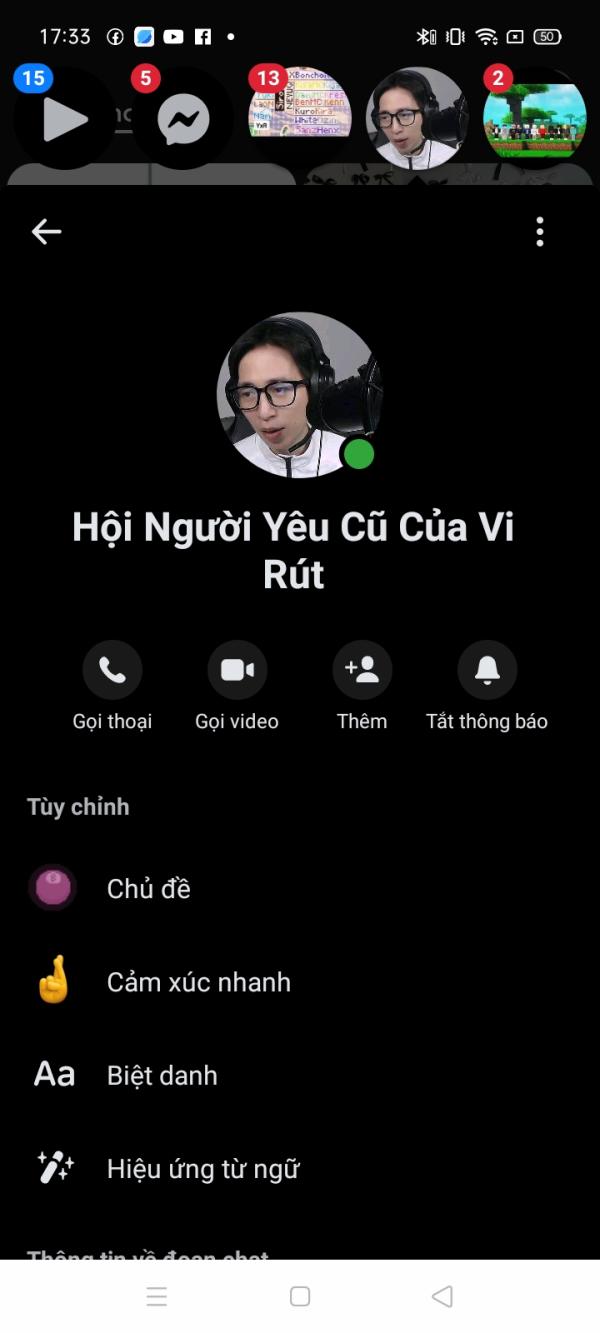This screenshot has width=600, height=1333.
Task: Start a video call with Gọi video
Action: click(237, 670)
